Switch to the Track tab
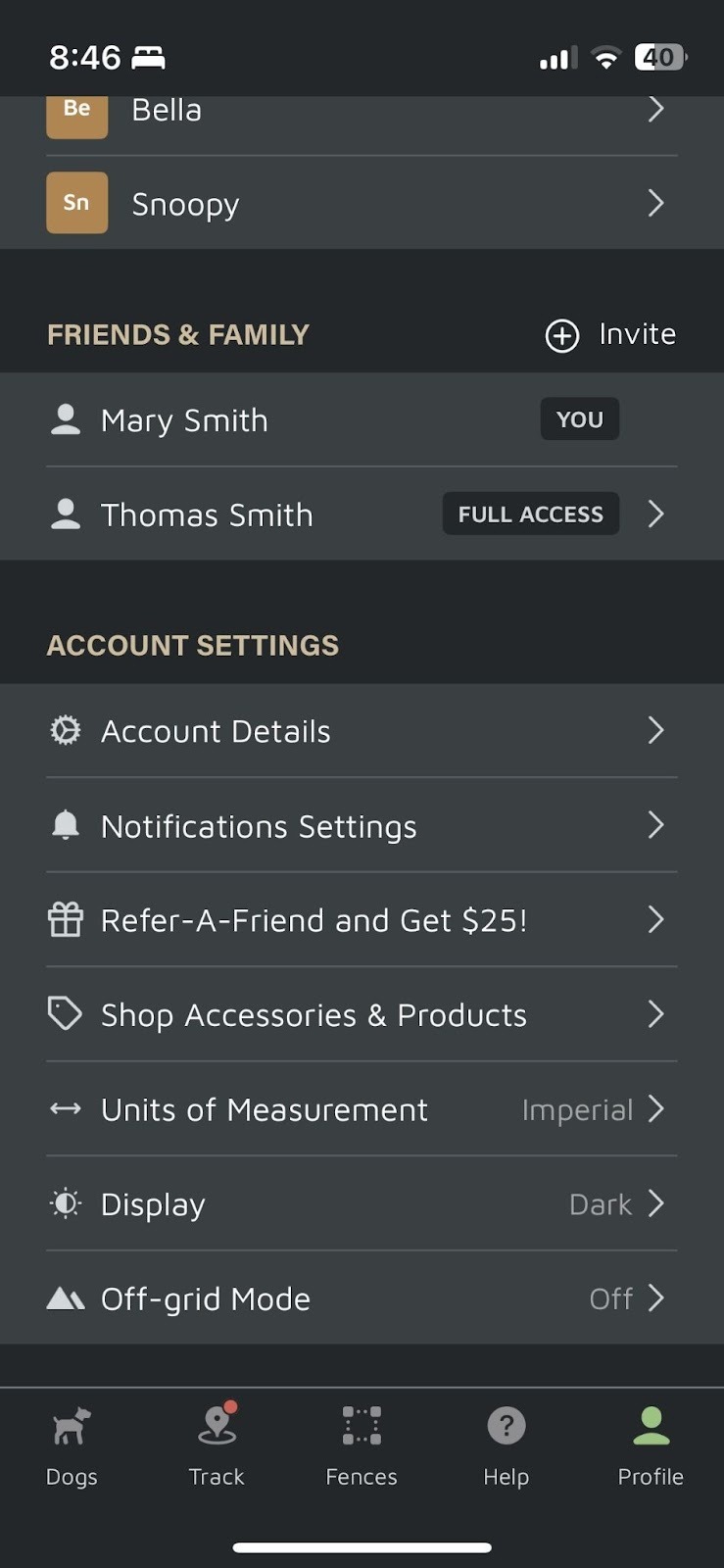The image size is (724, 1568). pyautogui.click(x=217, y=1446)
